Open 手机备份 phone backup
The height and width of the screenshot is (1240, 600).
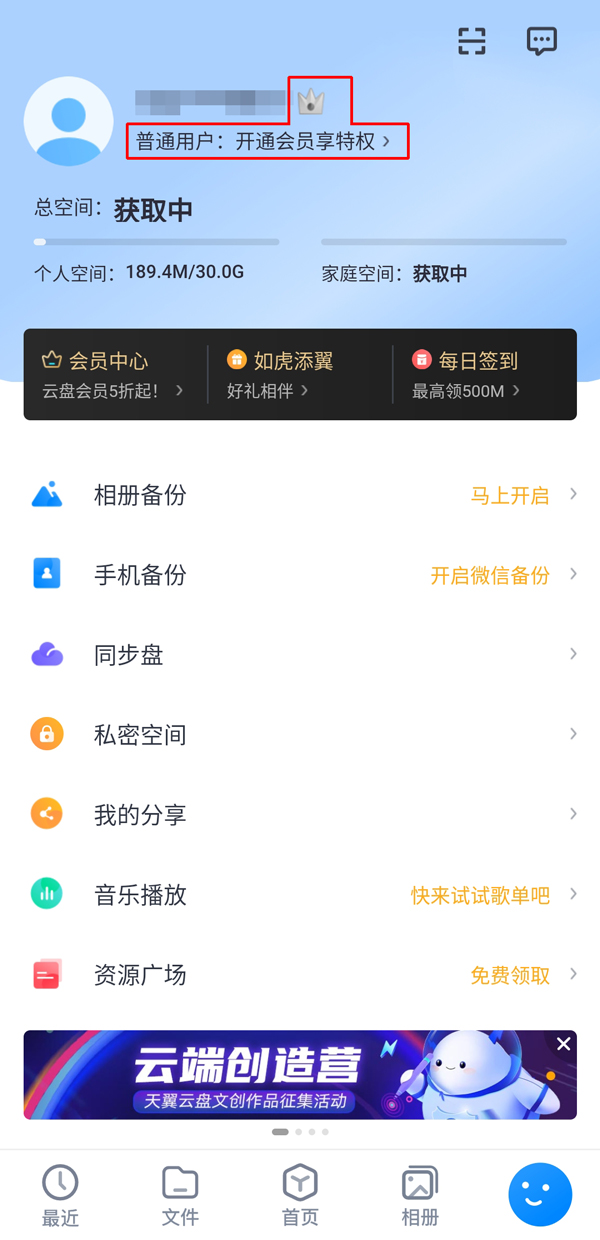point(300,575)
